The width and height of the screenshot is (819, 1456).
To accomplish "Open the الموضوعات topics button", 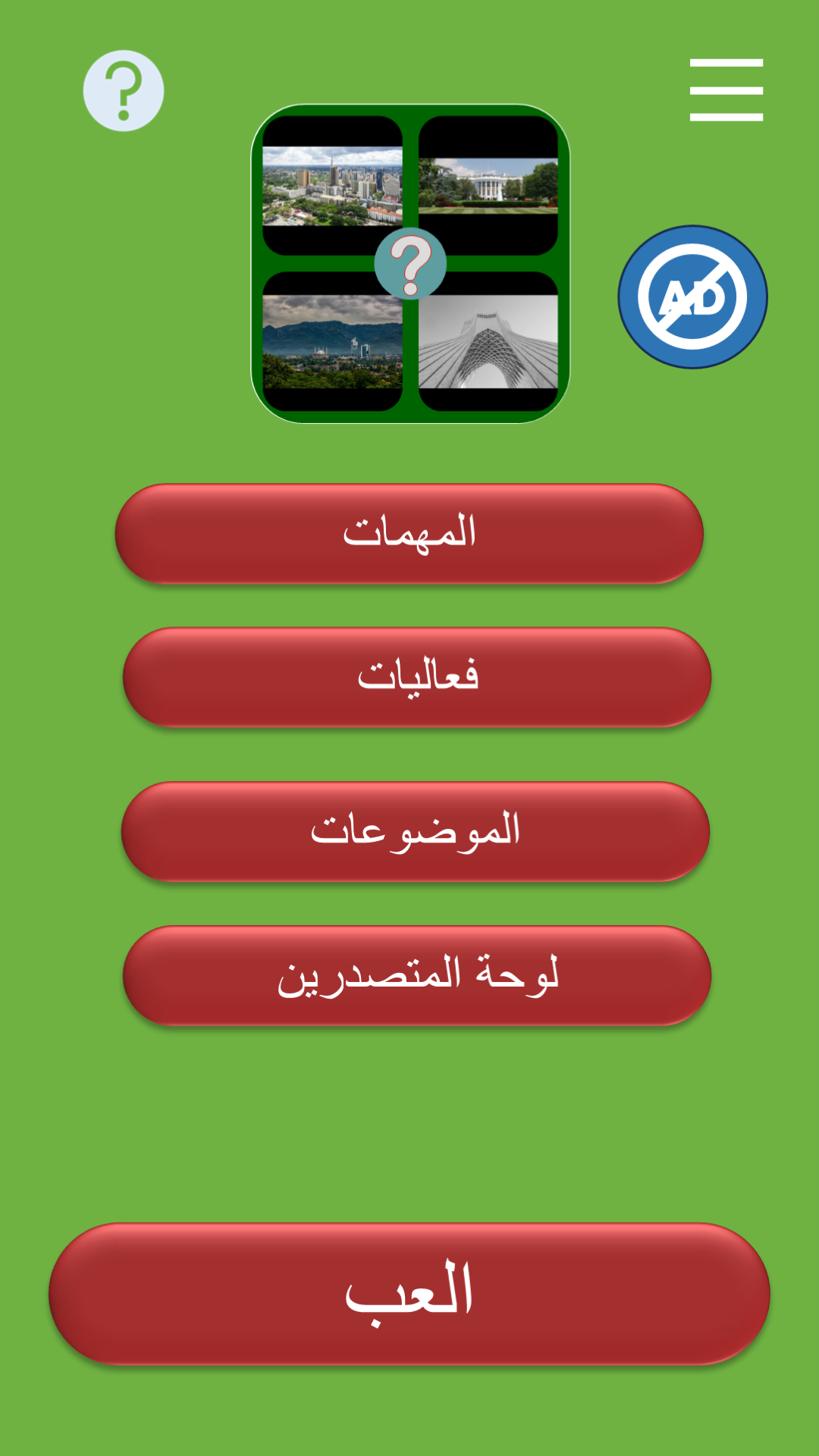I will [416, 832].
